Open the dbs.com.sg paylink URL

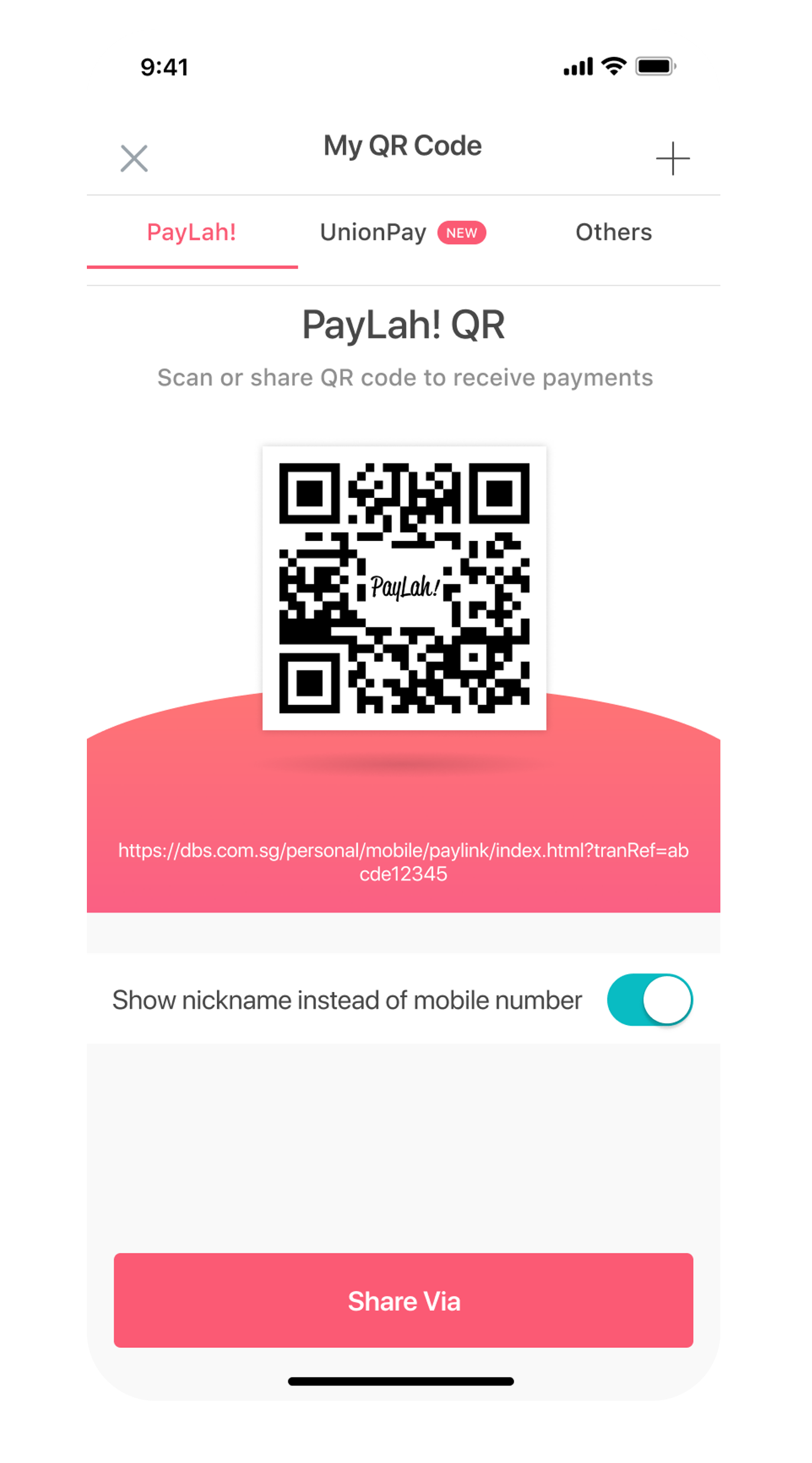click(404, 862)
